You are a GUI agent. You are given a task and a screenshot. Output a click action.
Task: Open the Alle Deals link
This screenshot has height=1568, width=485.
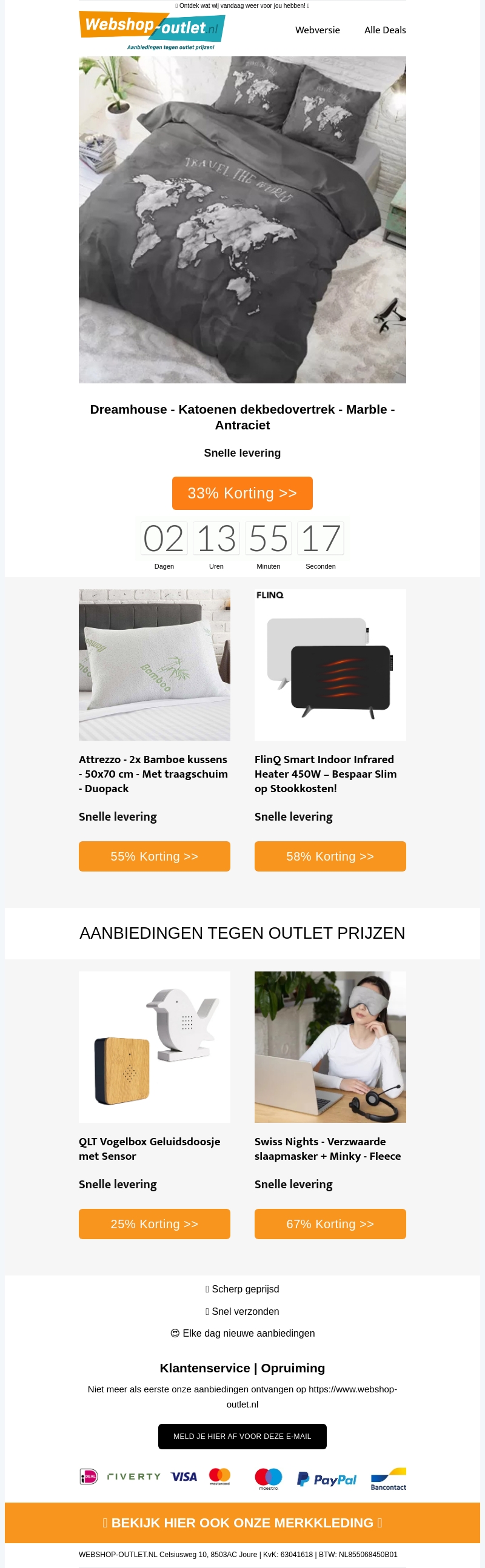pos(384,30)
